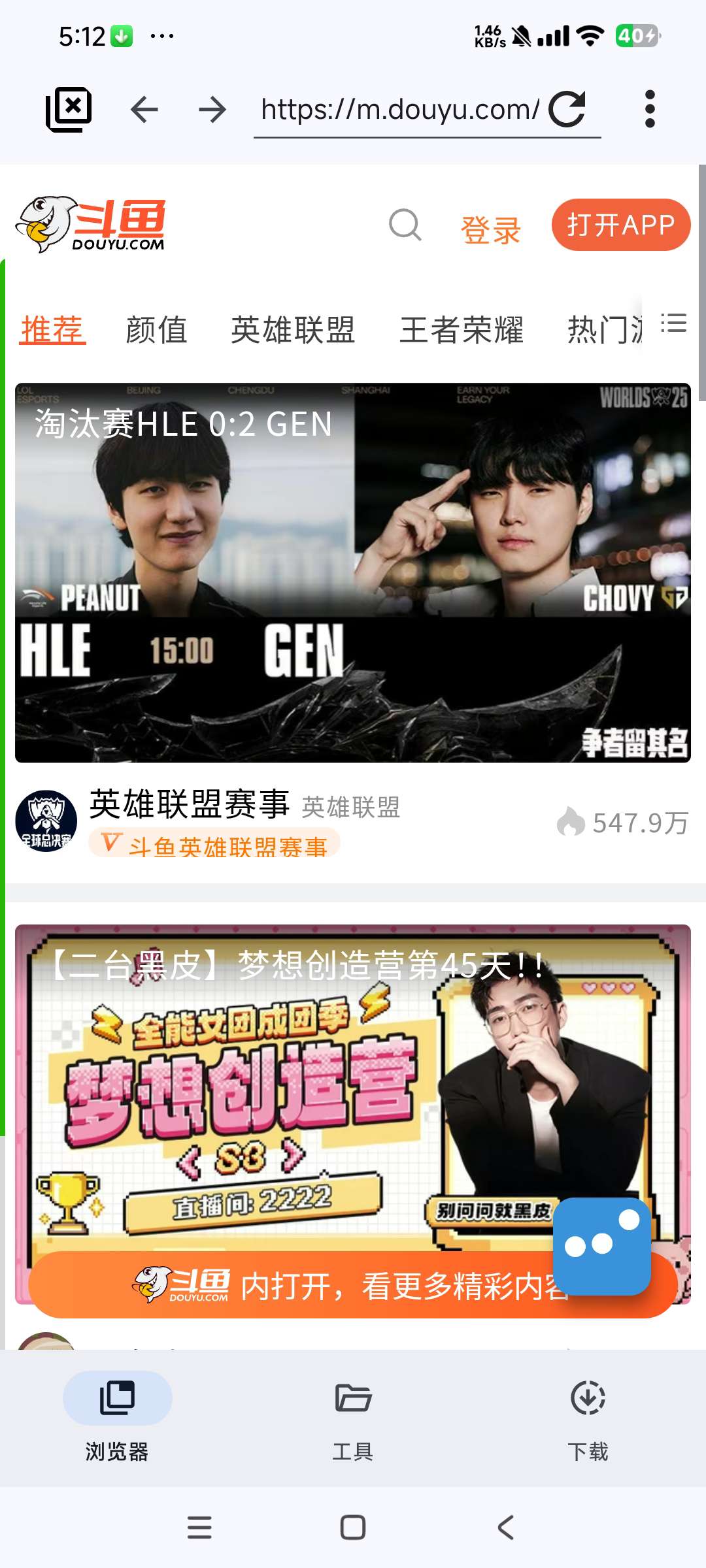Viewport: 706px width, 1568px height.
Task: Switch to the 颜值 tab
Action: 156,329
